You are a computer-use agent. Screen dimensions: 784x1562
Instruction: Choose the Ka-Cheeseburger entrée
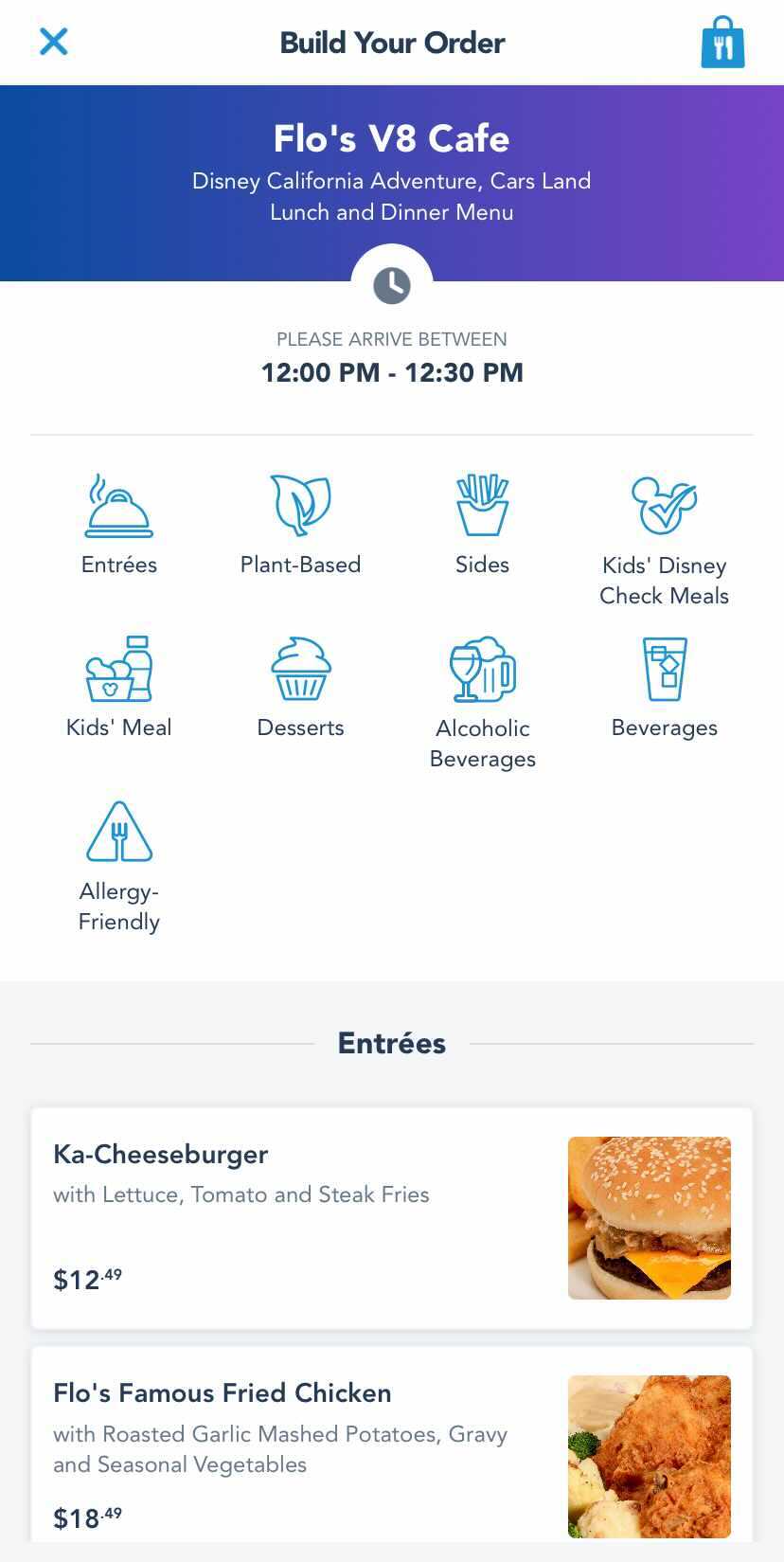[x=391, y=1218]
